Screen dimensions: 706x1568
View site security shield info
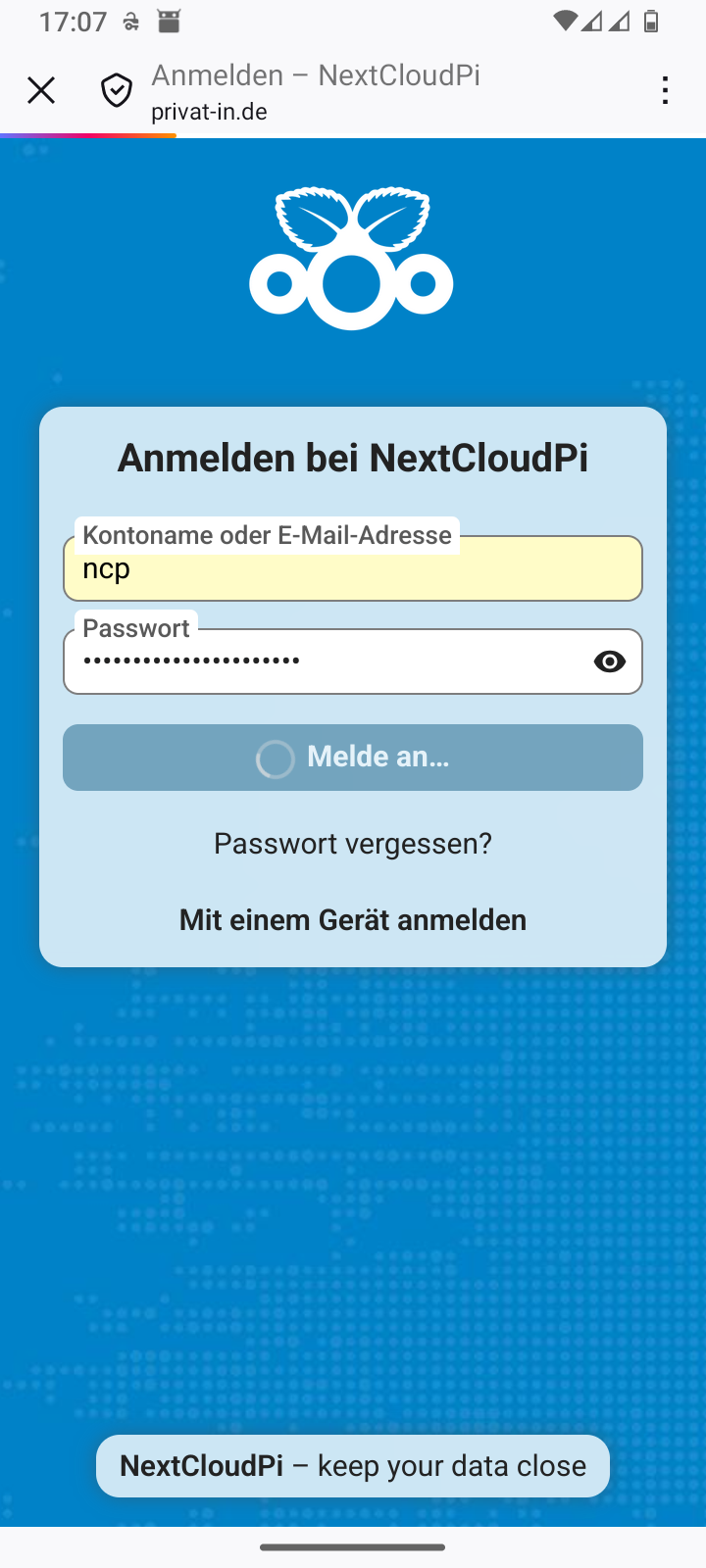117,91
